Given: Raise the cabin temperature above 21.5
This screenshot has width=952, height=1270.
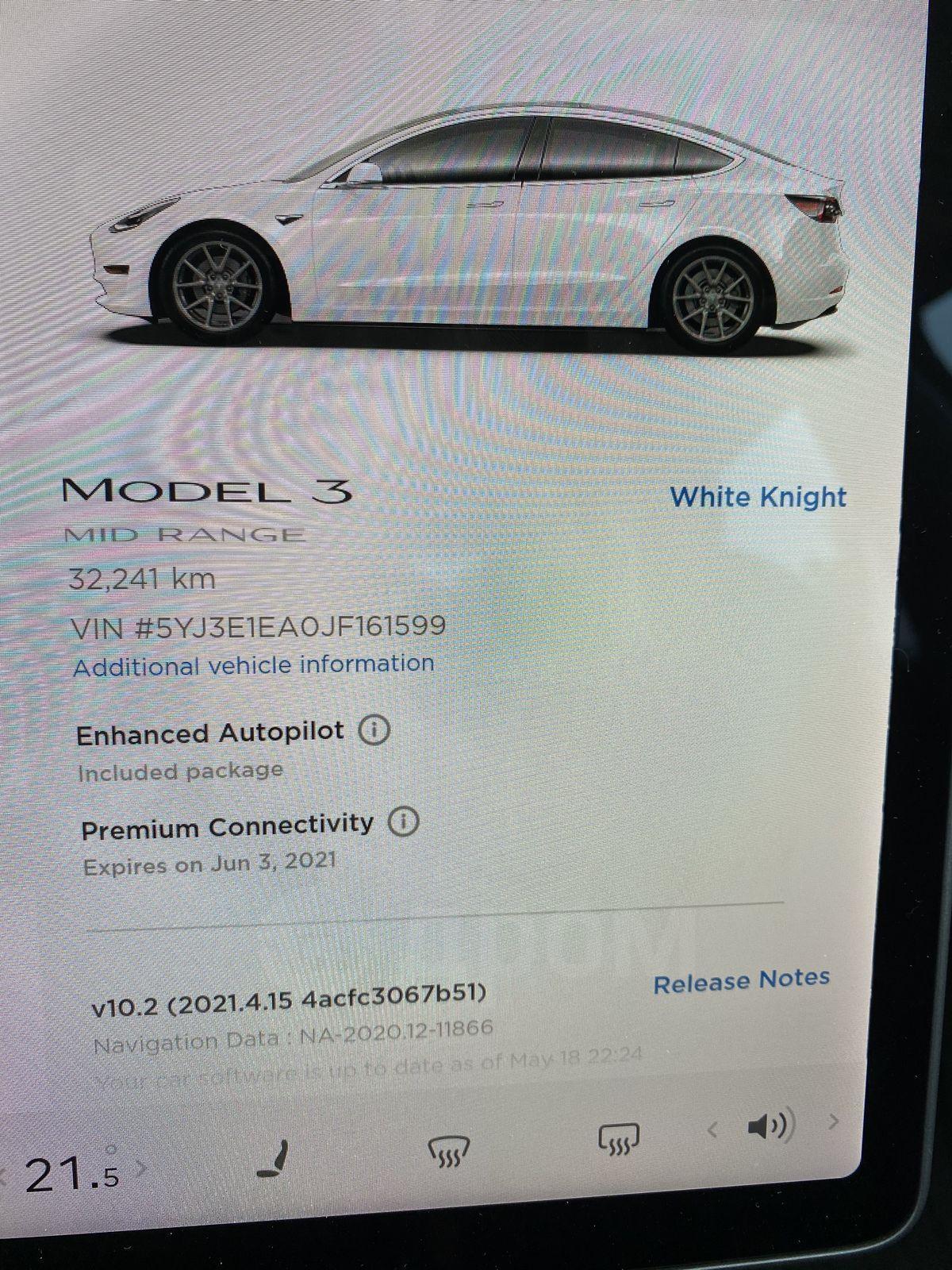Looking at the screenshot, I should point(141,1168).
